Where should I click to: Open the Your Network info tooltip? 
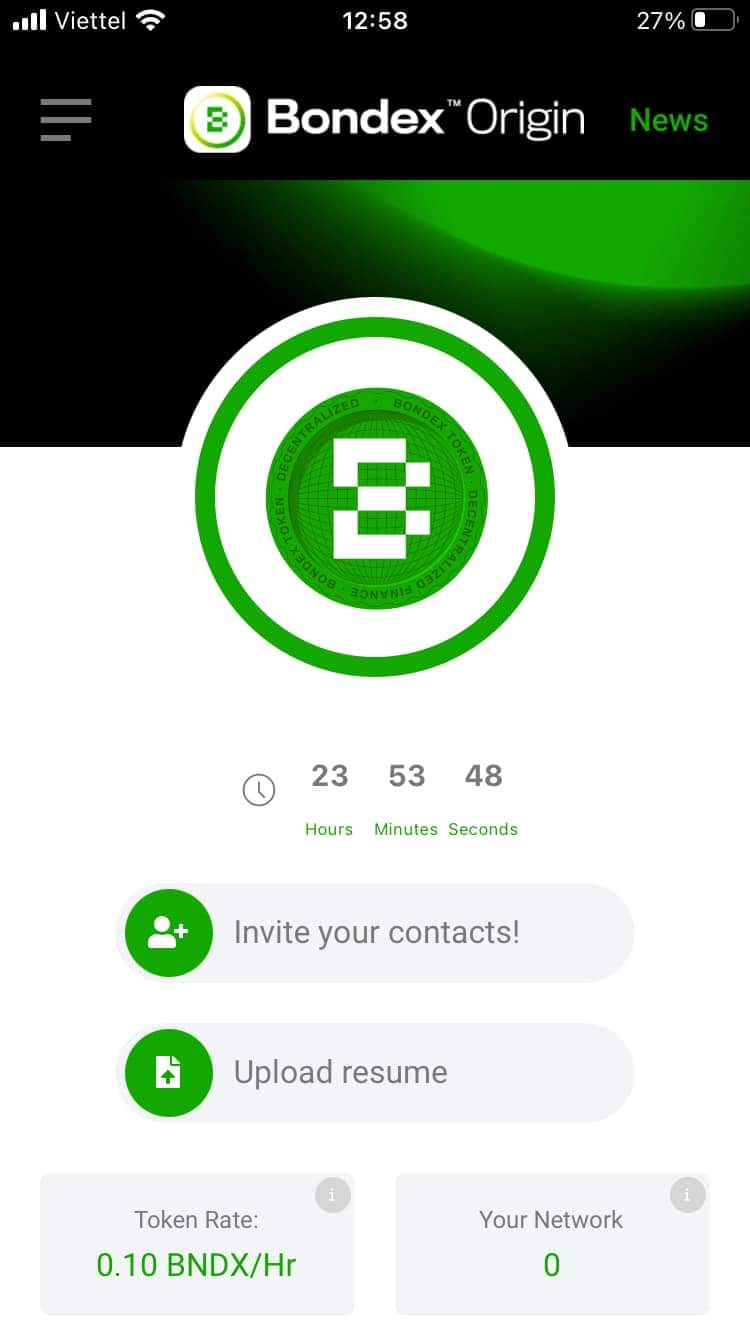point(687,1195)
